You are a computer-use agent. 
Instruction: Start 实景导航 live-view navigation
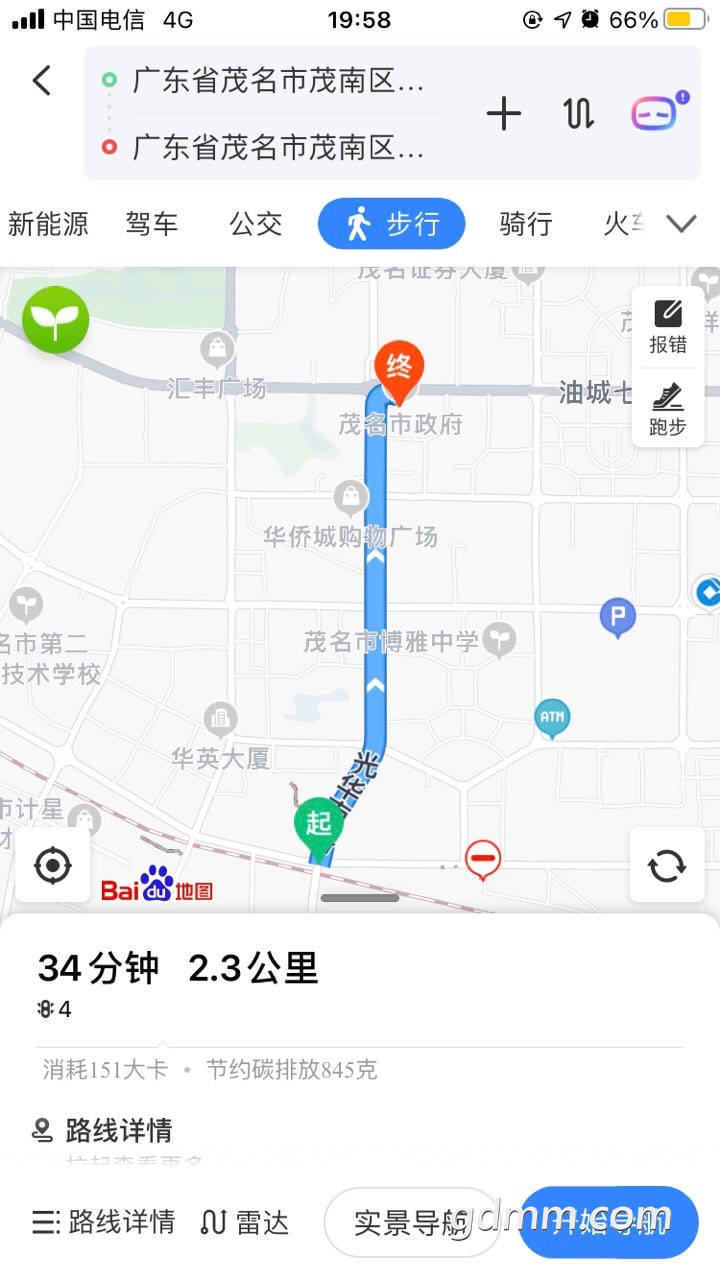coord(412,1221)
